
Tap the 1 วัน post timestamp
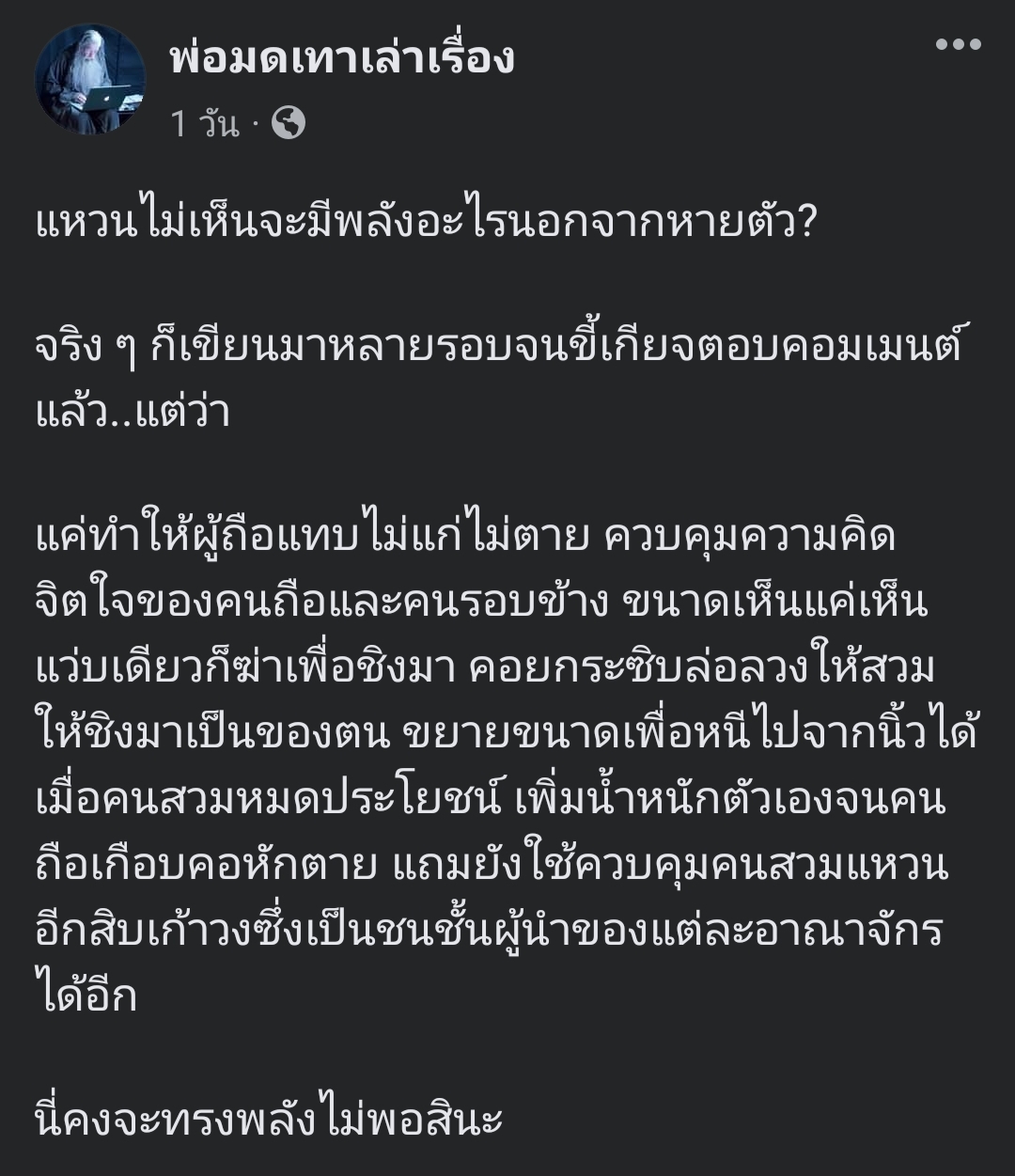[205, 124]
